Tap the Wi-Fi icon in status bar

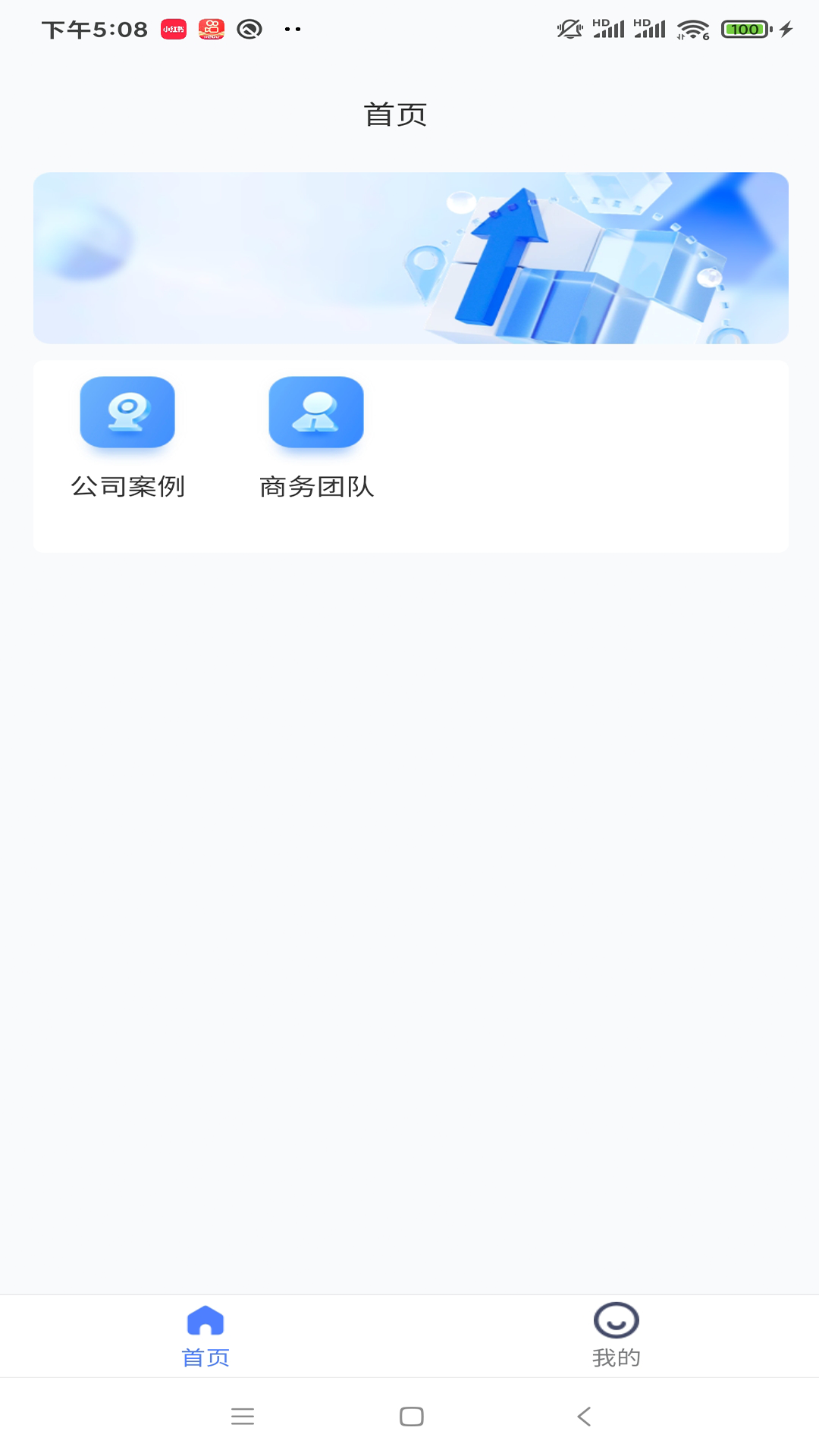pyautogui.click(x=692, y=28)
